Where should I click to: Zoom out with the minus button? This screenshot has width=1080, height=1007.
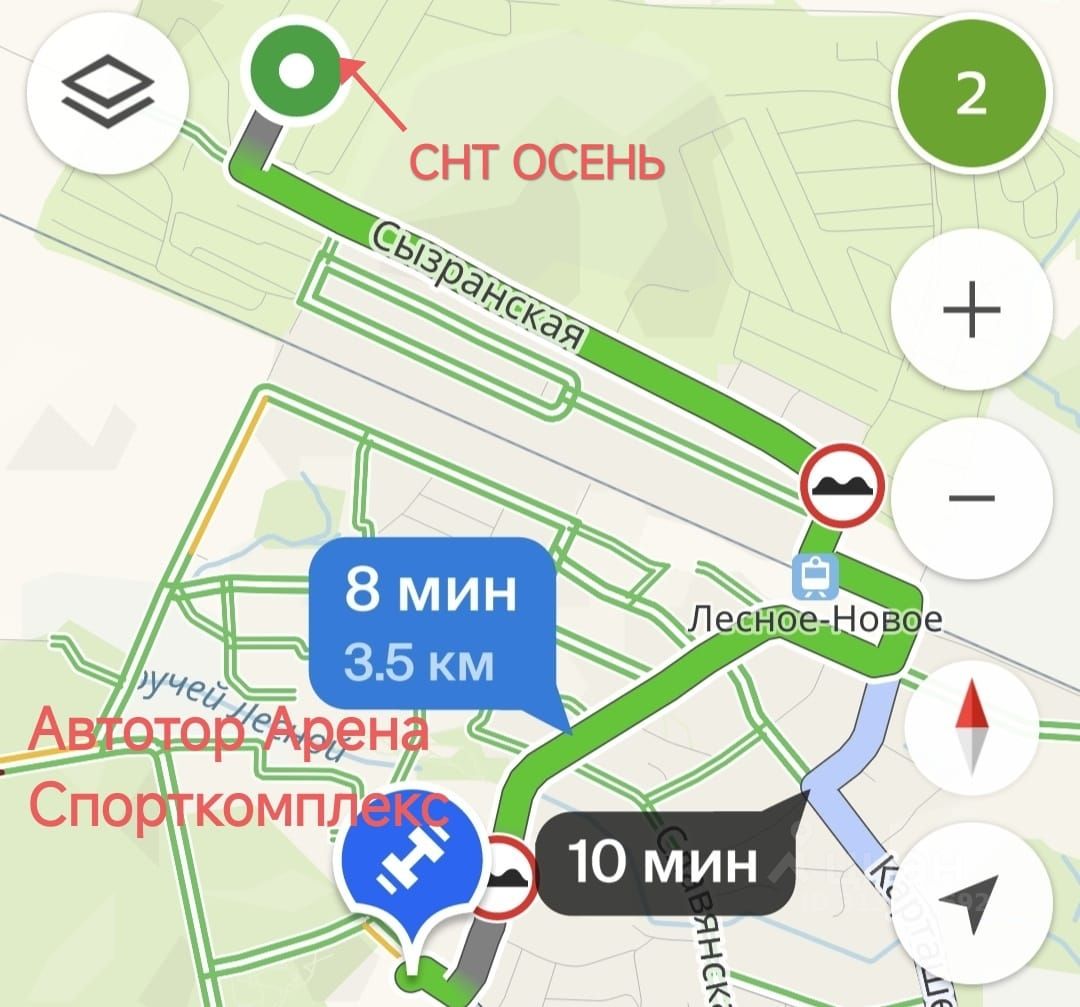(971, 496)
